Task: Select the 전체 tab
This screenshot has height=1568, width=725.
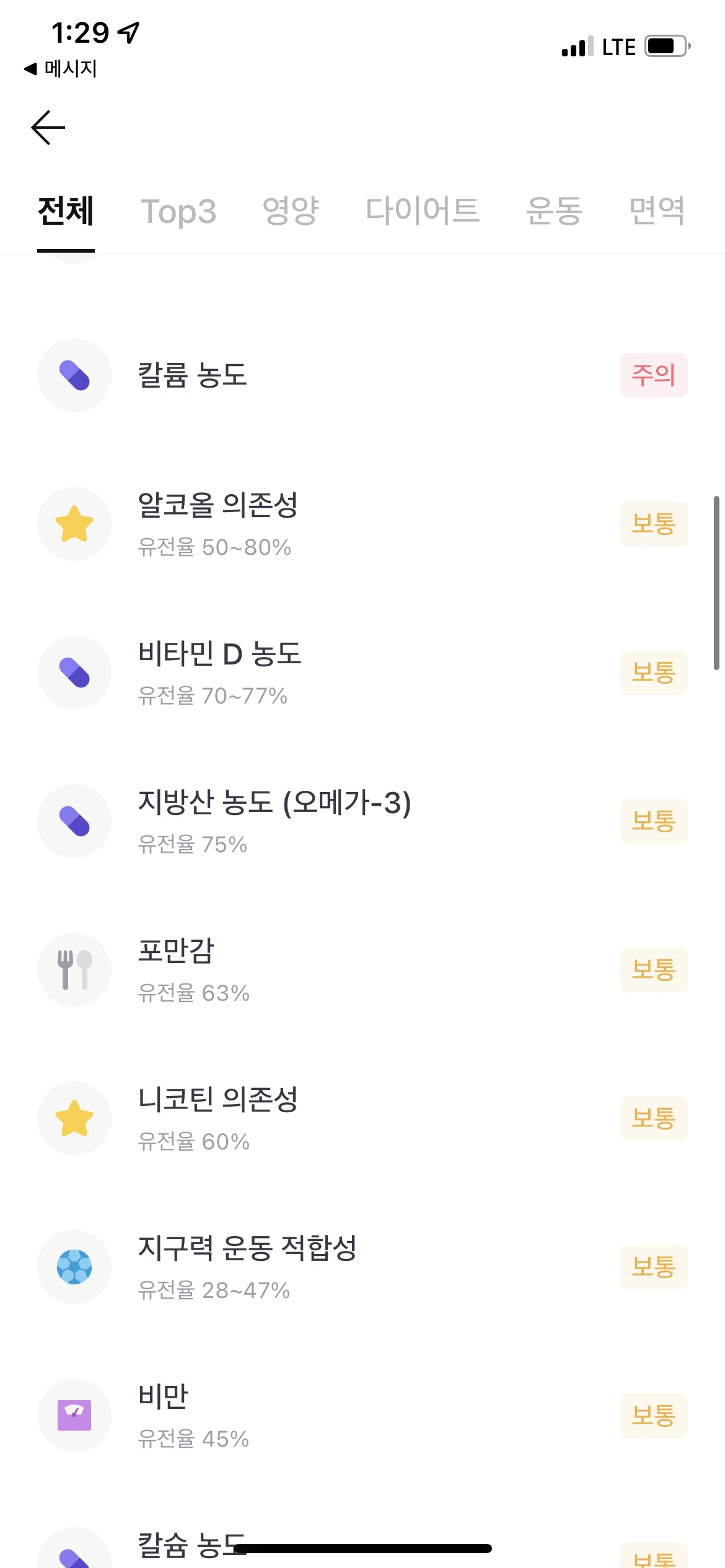Action: tap(66, 211)
